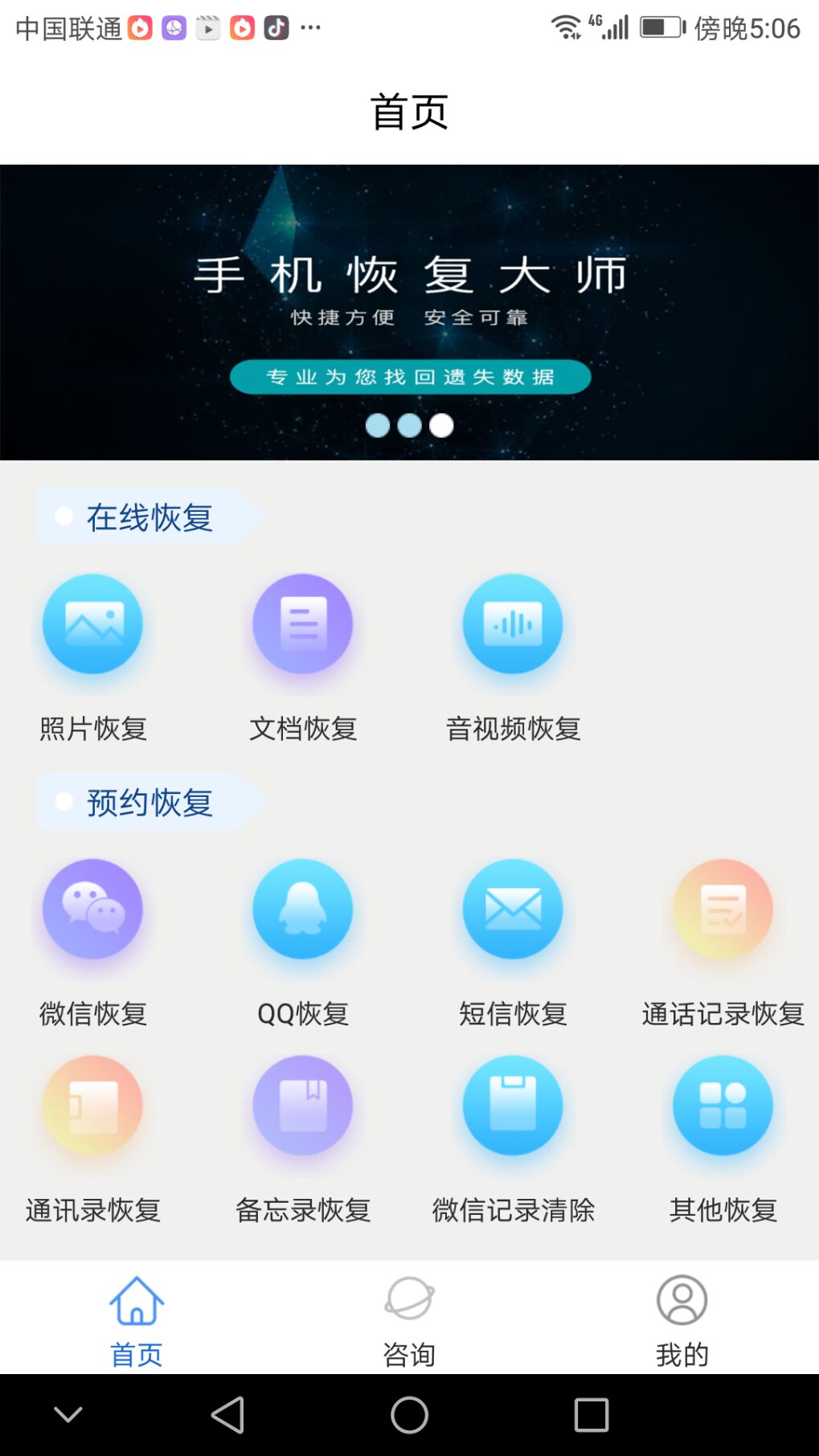Image resolution: width=819 pixels, height=1456 pixels.
Task: Open the 其他恢复 other recovery option
Action: (x=723, y=1106)
